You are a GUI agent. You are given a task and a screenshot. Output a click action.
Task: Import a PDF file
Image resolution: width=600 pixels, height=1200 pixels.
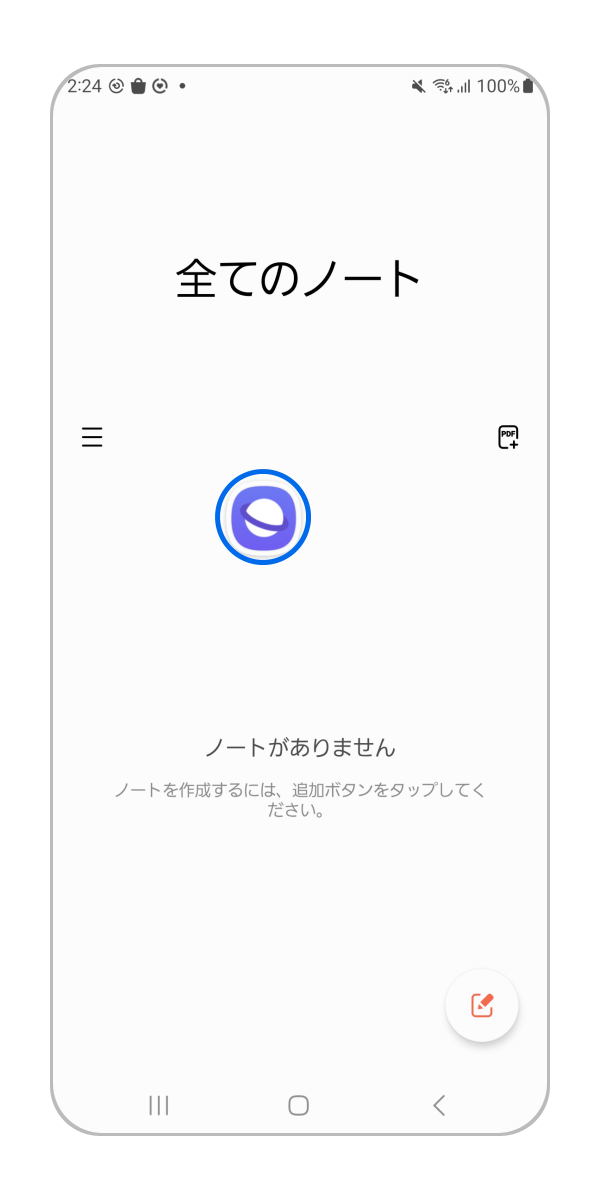coord(508,437)
